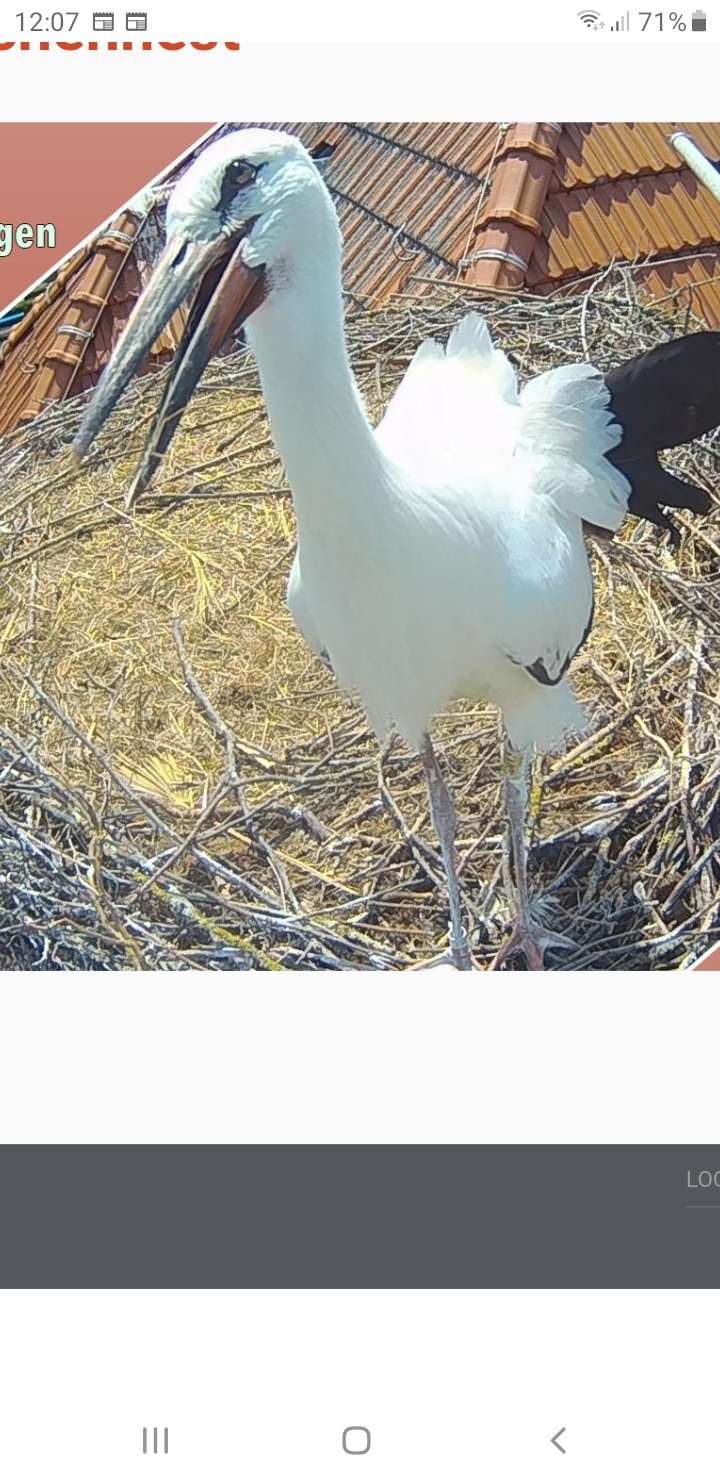Go to the home screen

click(x=356, y=1440)
